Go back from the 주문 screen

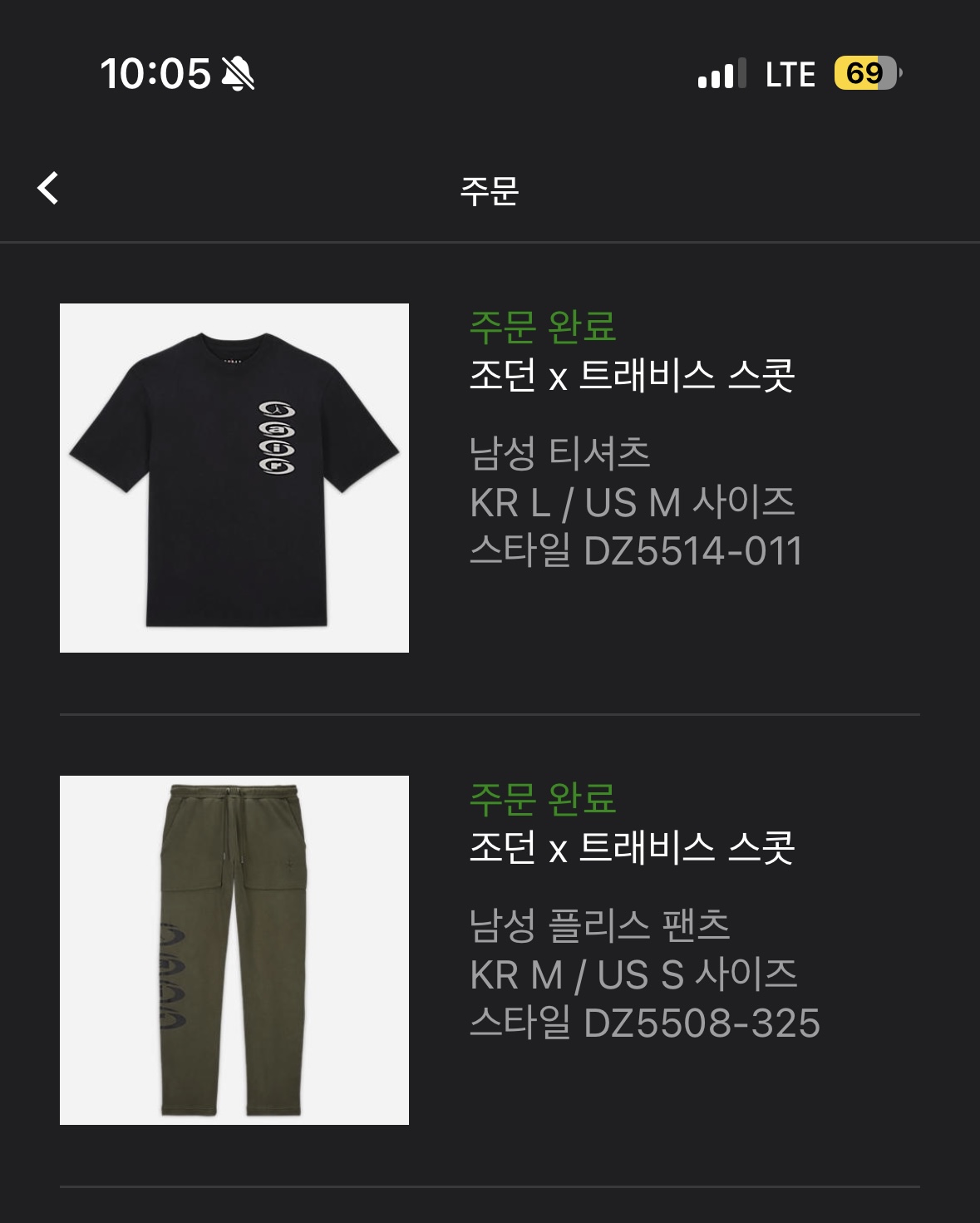pyautogui.click(x=48, y=188)
